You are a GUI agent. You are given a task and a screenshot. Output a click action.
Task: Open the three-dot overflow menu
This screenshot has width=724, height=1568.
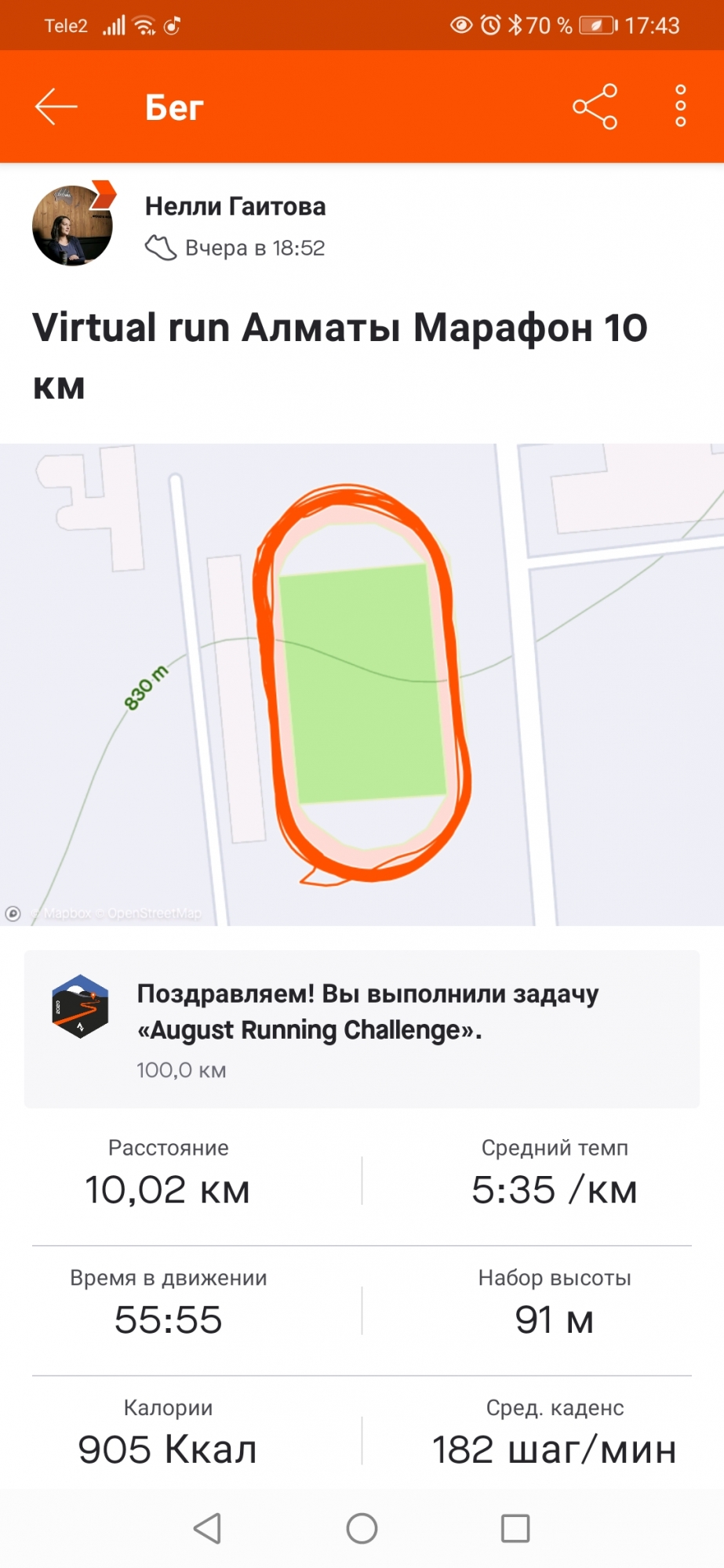[x=680, y=107]
